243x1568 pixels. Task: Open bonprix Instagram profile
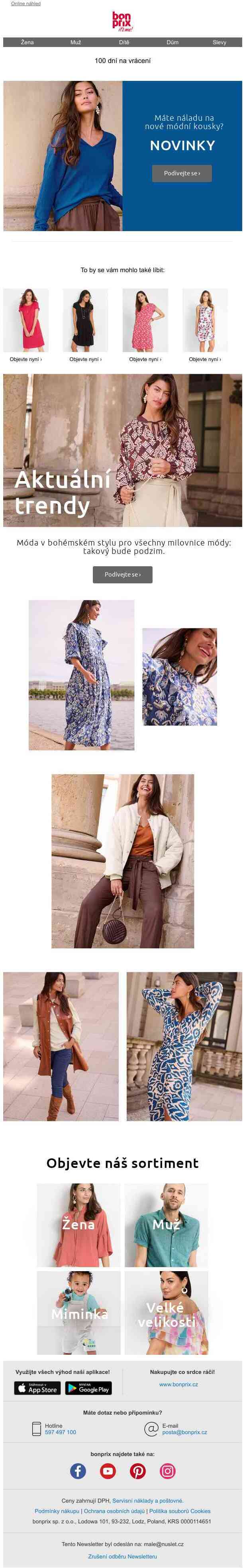pyautogui.click(x=167, y=1471)
